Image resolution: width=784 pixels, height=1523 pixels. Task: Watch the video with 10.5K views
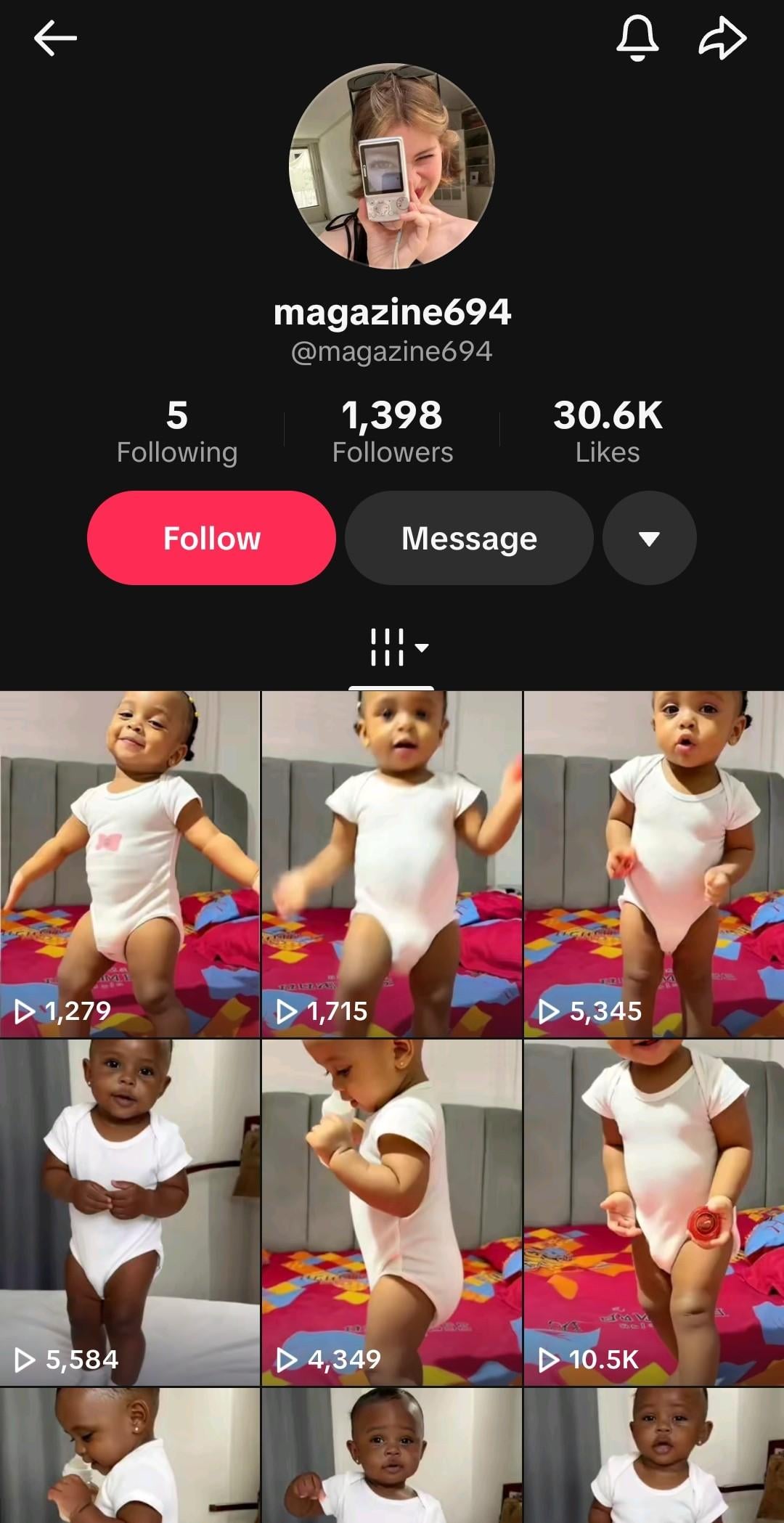(653, 1212)
